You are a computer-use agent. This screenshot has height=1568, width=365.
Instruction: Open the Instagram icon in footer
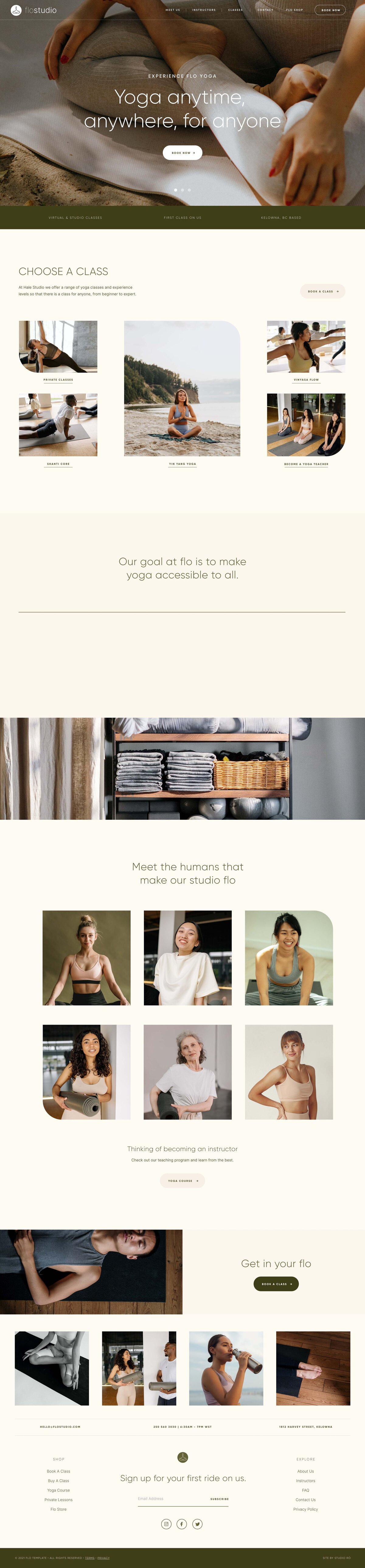[x=166, y=1524]
